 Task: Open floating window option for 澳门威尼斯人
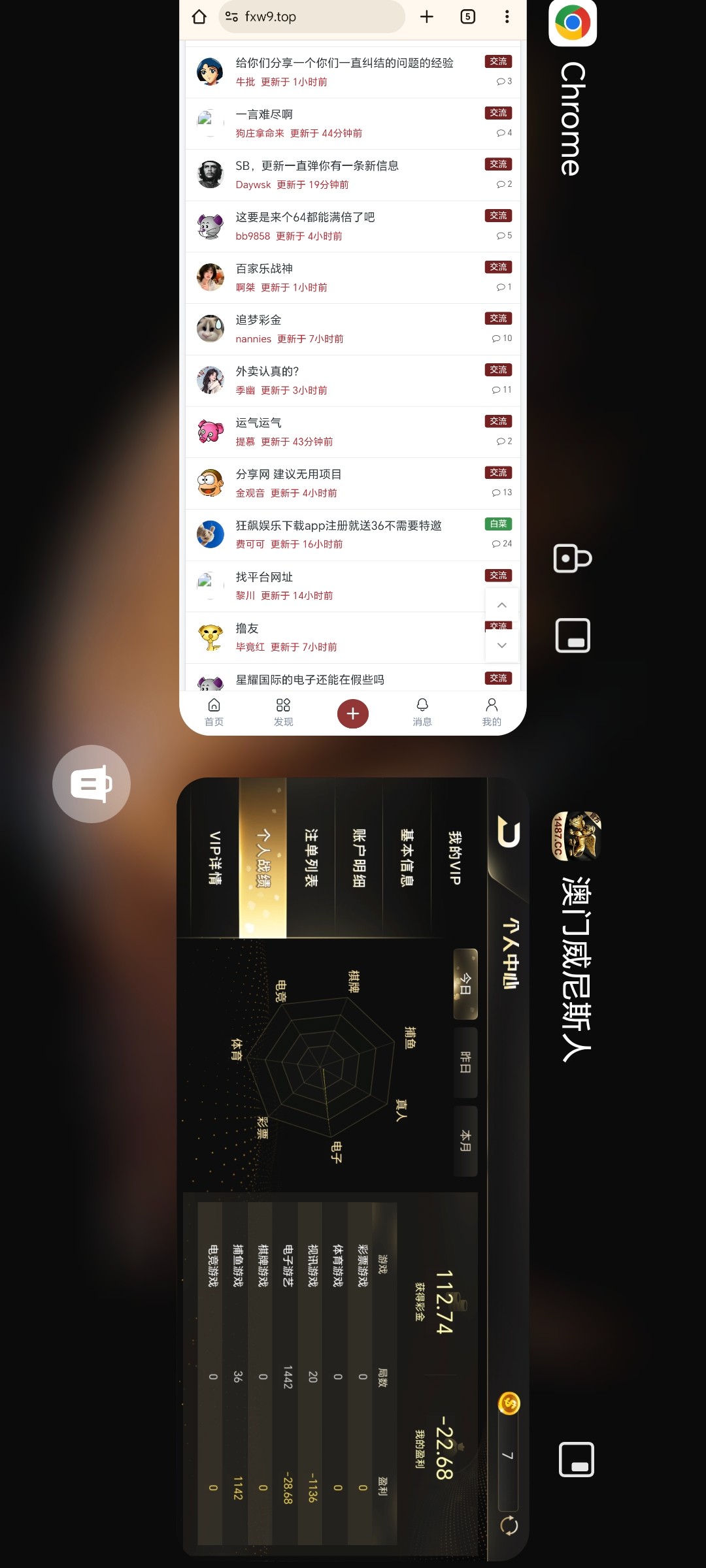click(576, 1460)
